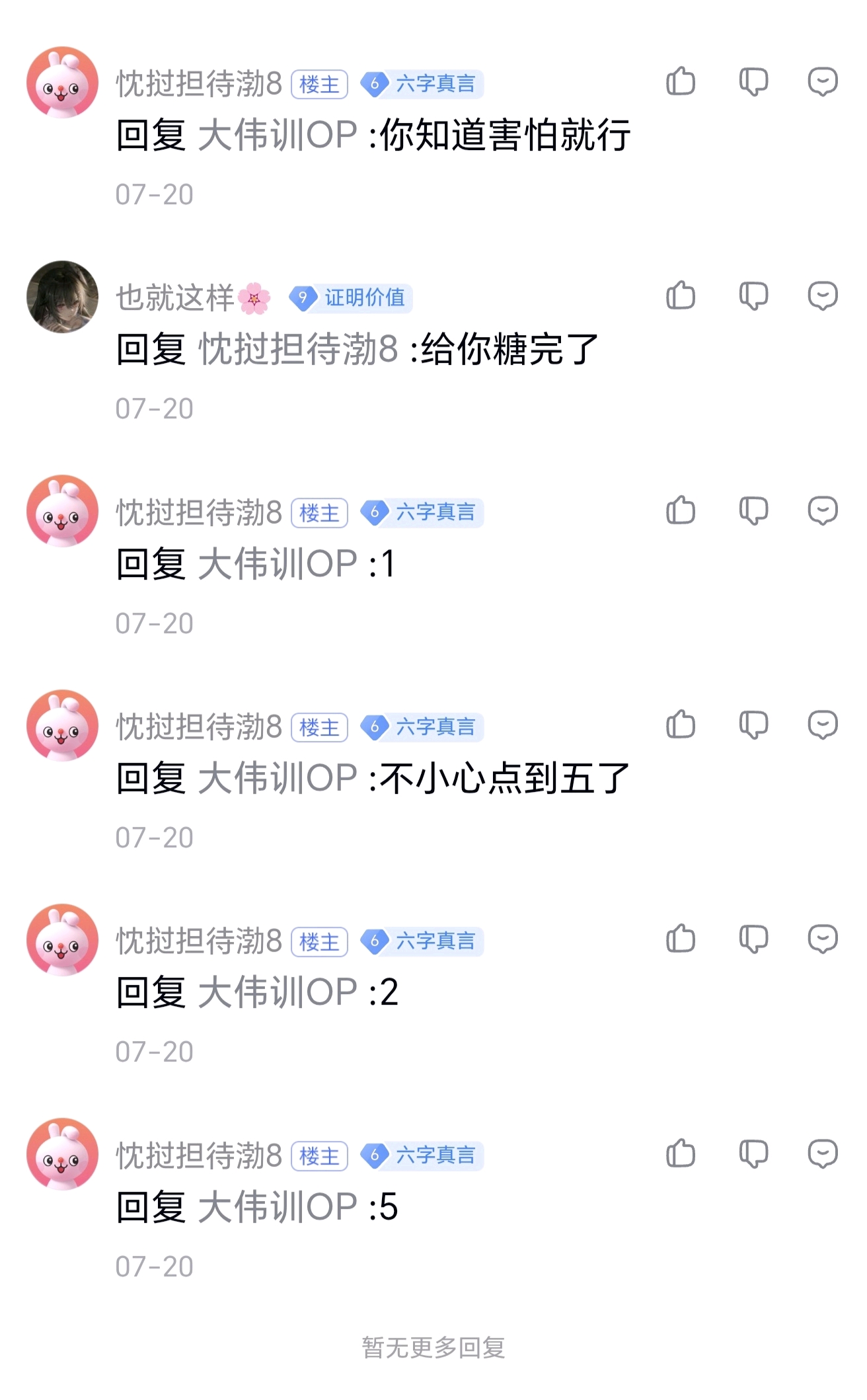The image size is (867, 1400).
Task: Like the reply "不小心点到五了"
Action: click(x=681, y=724)
